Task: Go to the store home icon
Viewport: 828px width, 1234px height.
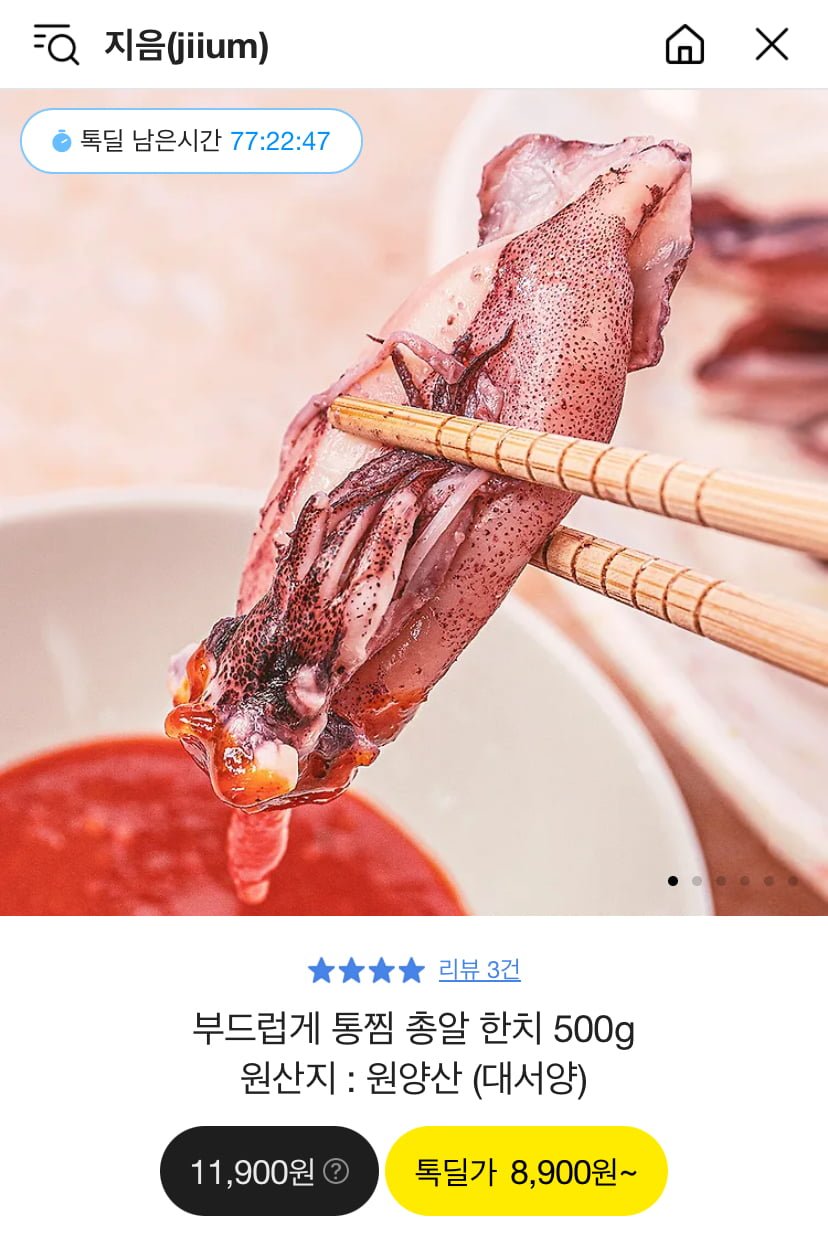Action: [685, 45]
